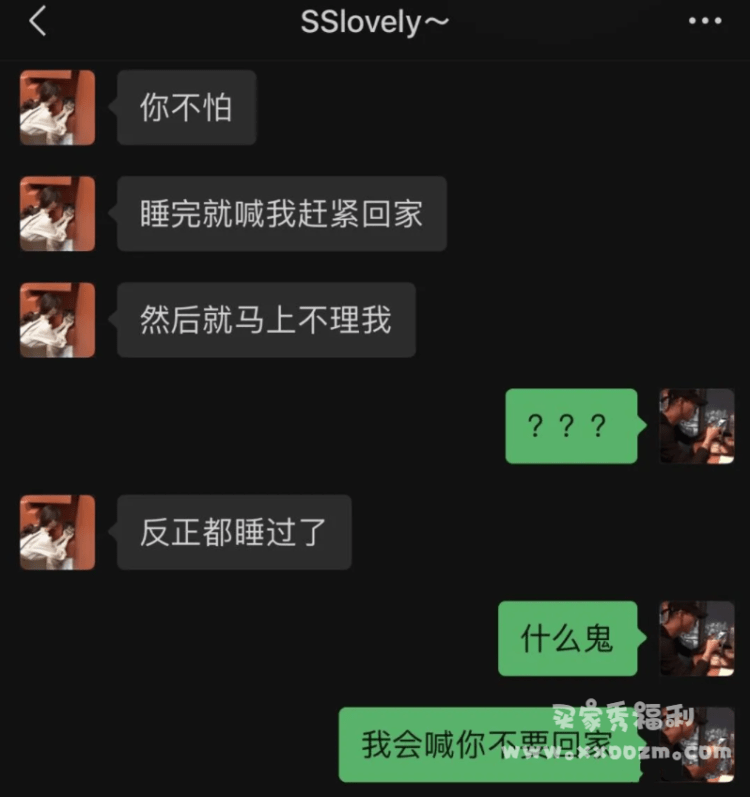750x797 pixels.
Task: Tap my avatar next to "什么鬼"
Action: [697, 638]
